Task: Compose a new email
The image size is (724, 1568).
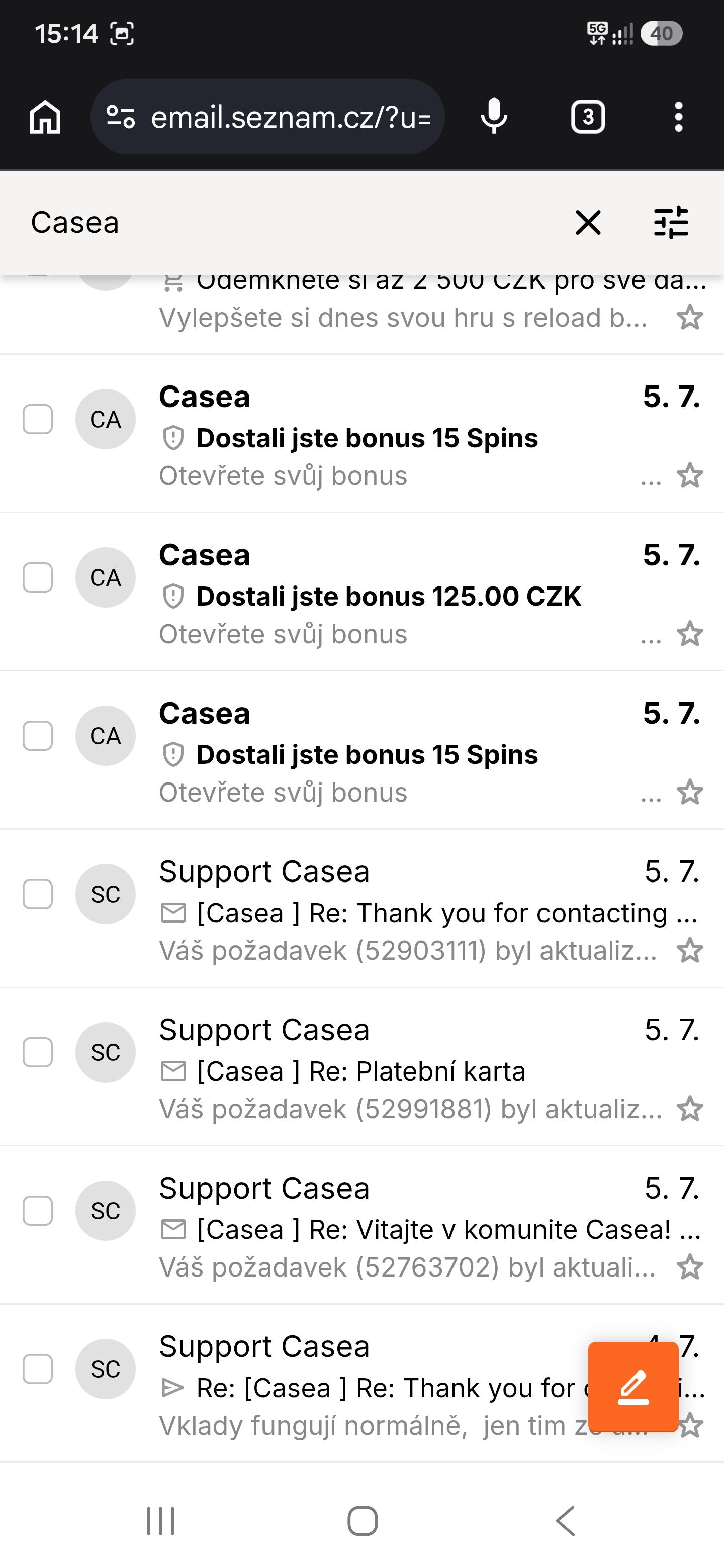Action: pyautogui.click(x=633, y=1387)
